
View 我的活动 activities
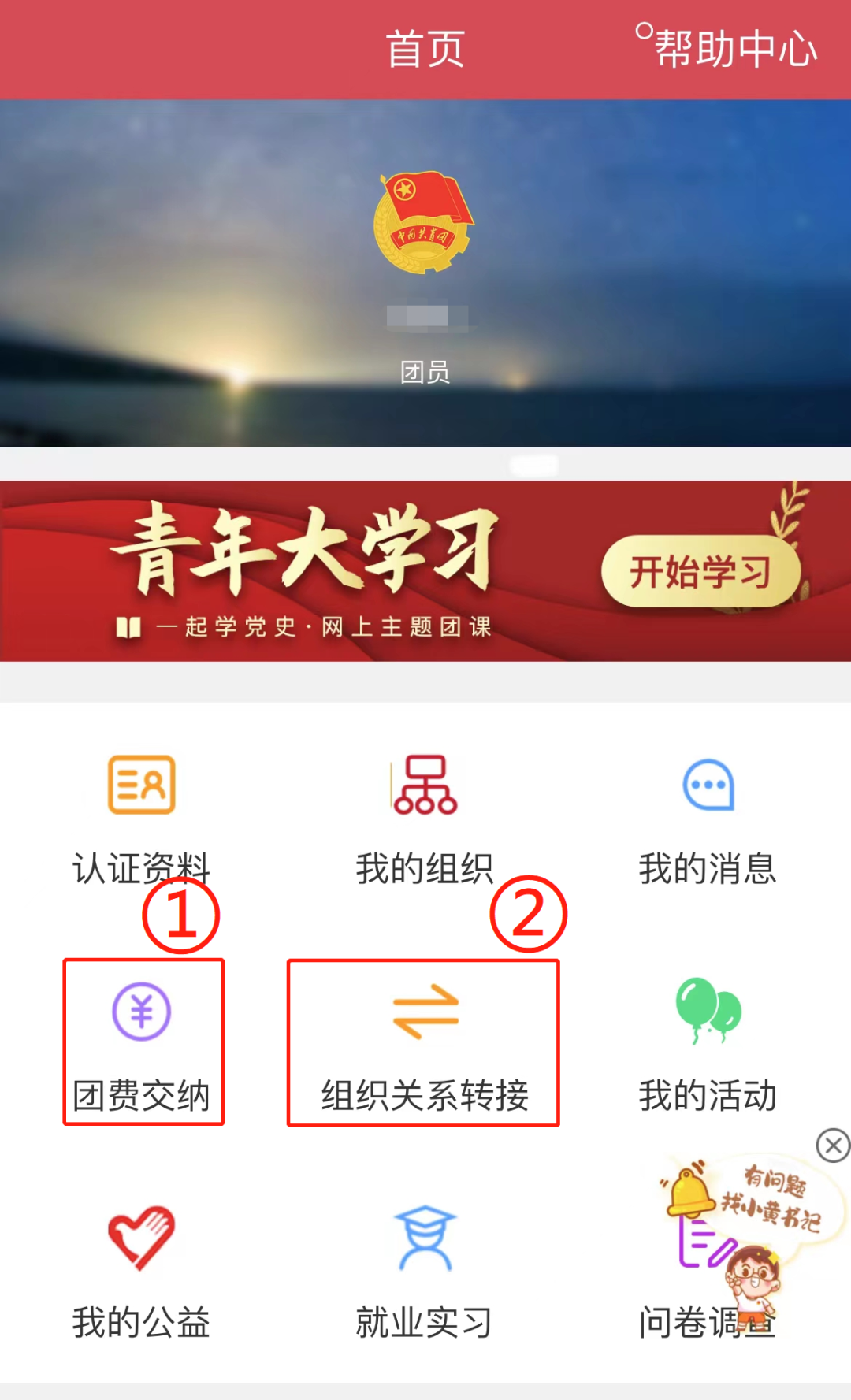click(708, 1042)
